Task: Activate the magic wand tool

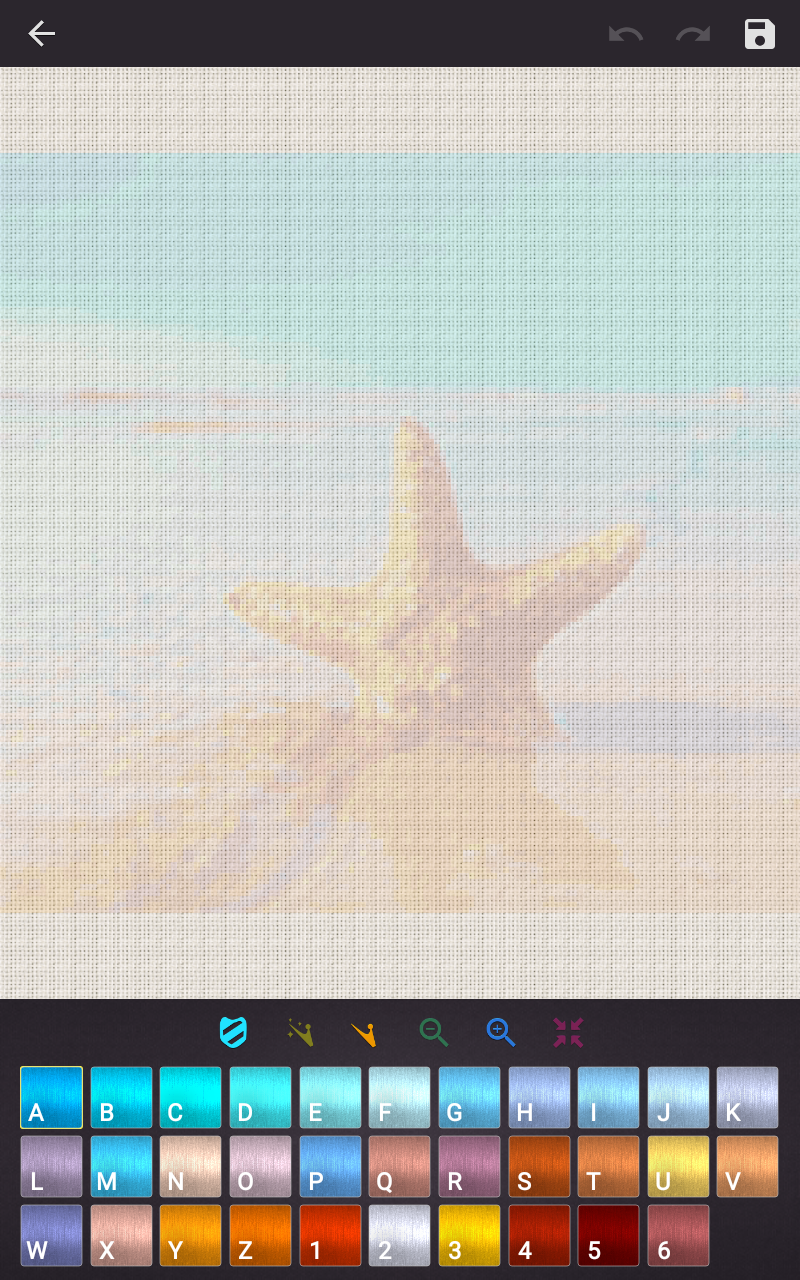Action: 300,1032
